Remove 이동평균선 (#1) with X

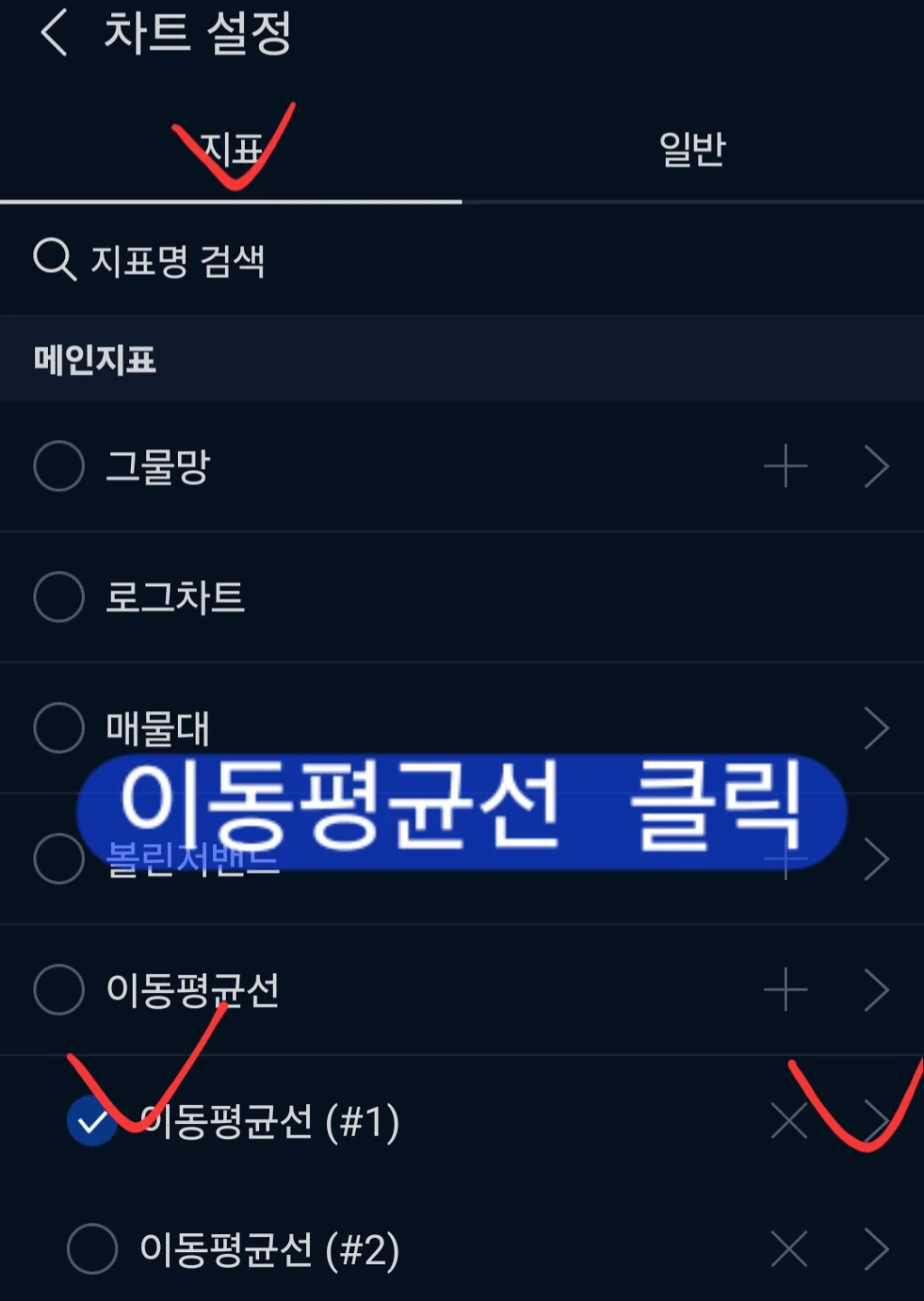click(x=789, y=1120)
